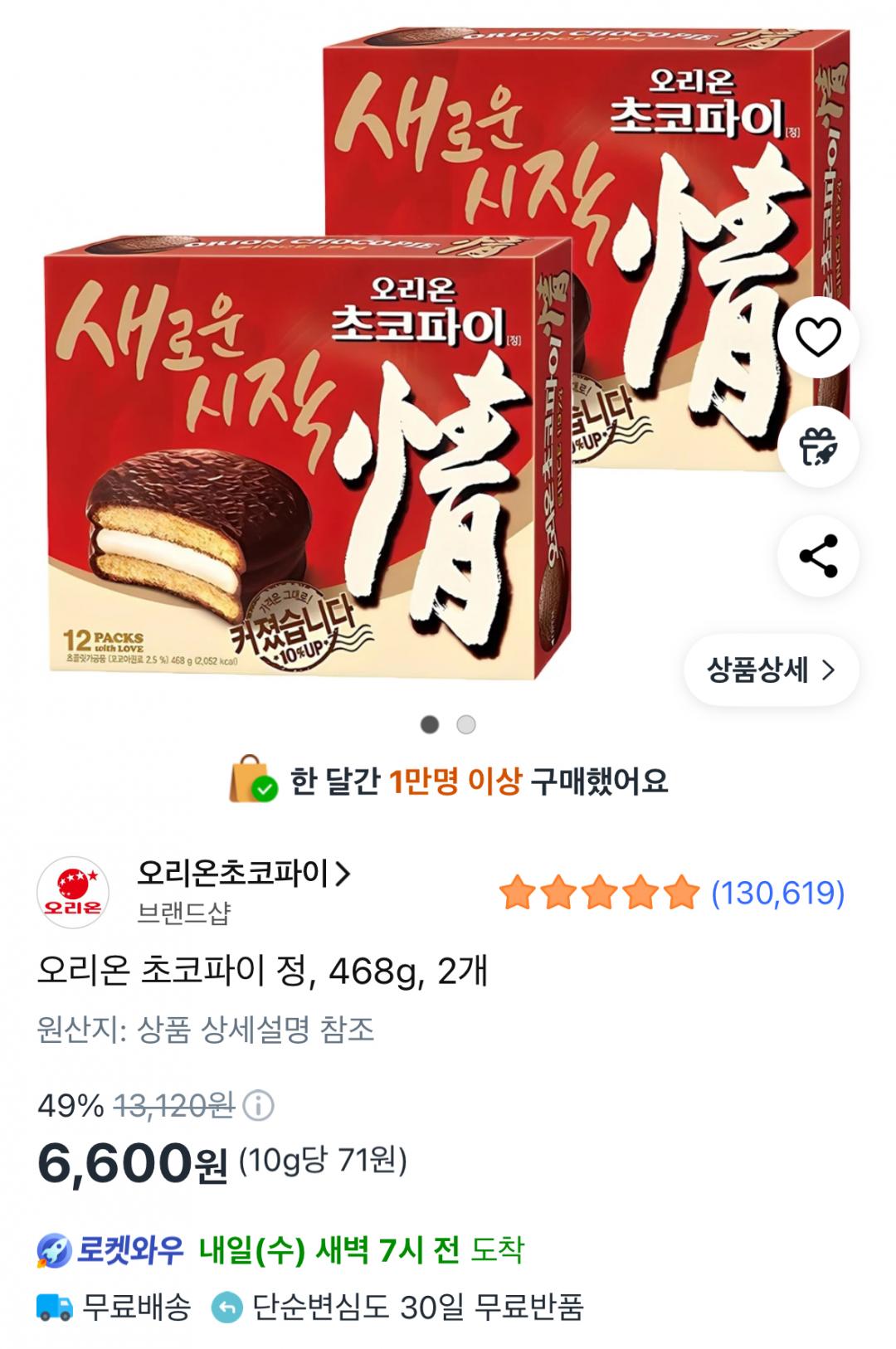
Task: Show price info next to 13,120원
Action: point(260,1105)
